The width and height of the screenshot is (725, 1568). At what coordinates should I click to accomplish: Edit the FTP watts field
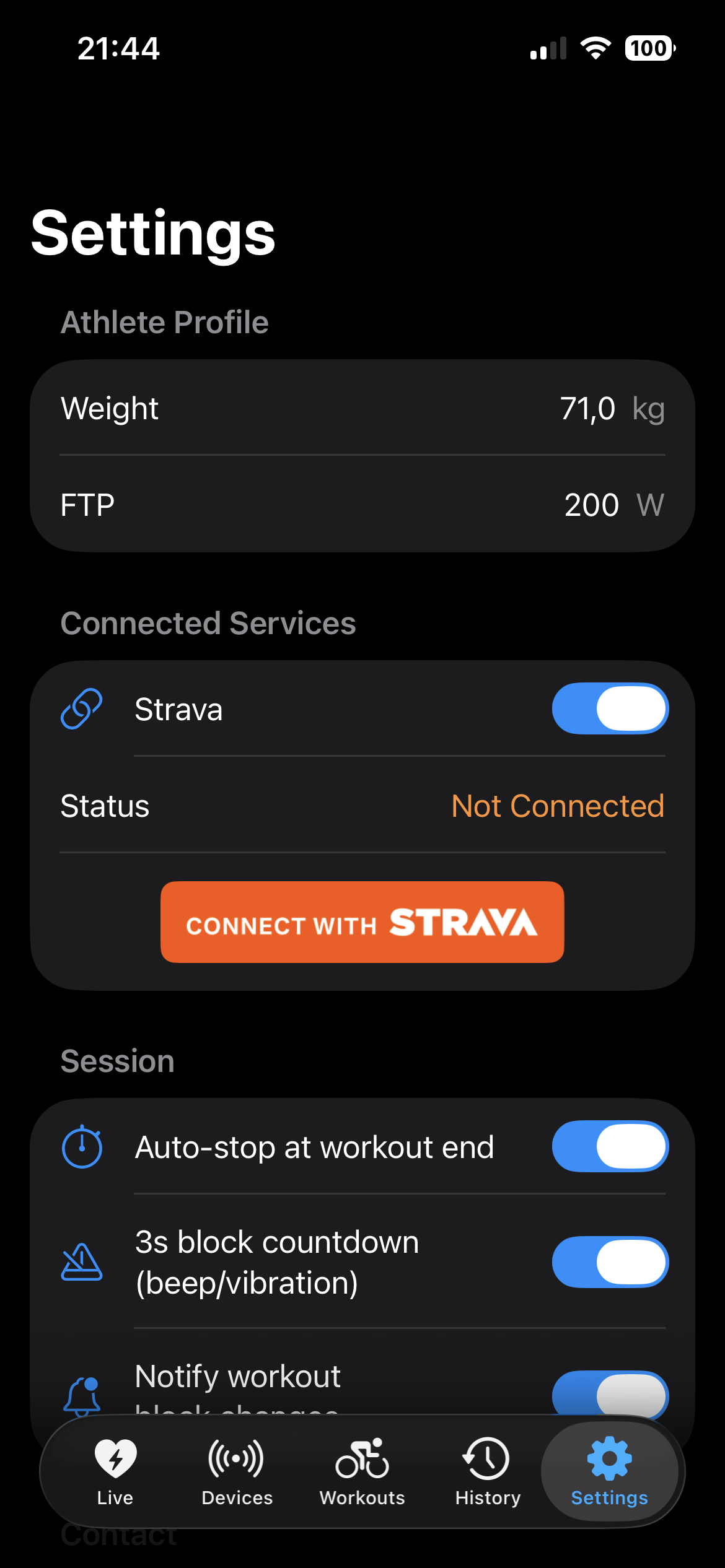coord(591,505)
